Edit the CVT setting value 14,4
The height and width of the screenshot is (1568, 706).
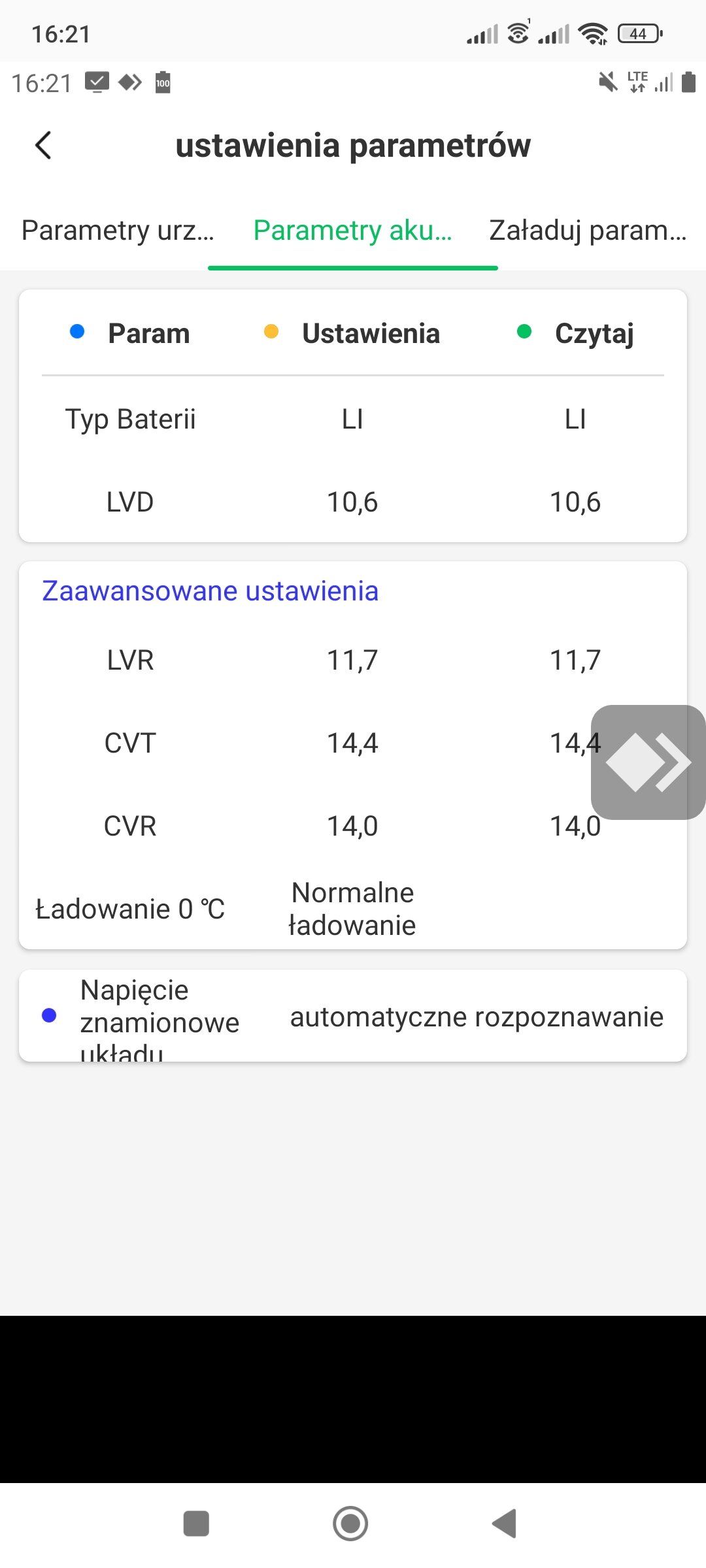pyautogui.click(x=352, y=743)
